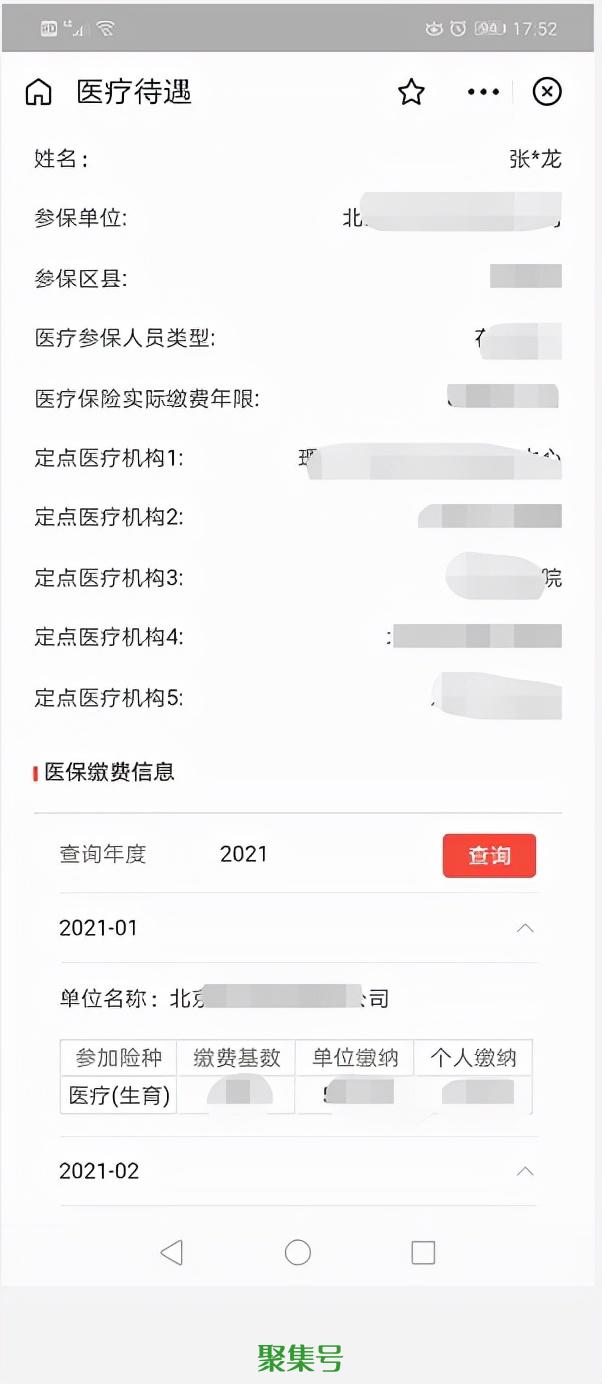Tap the system back triangle

172,1253
